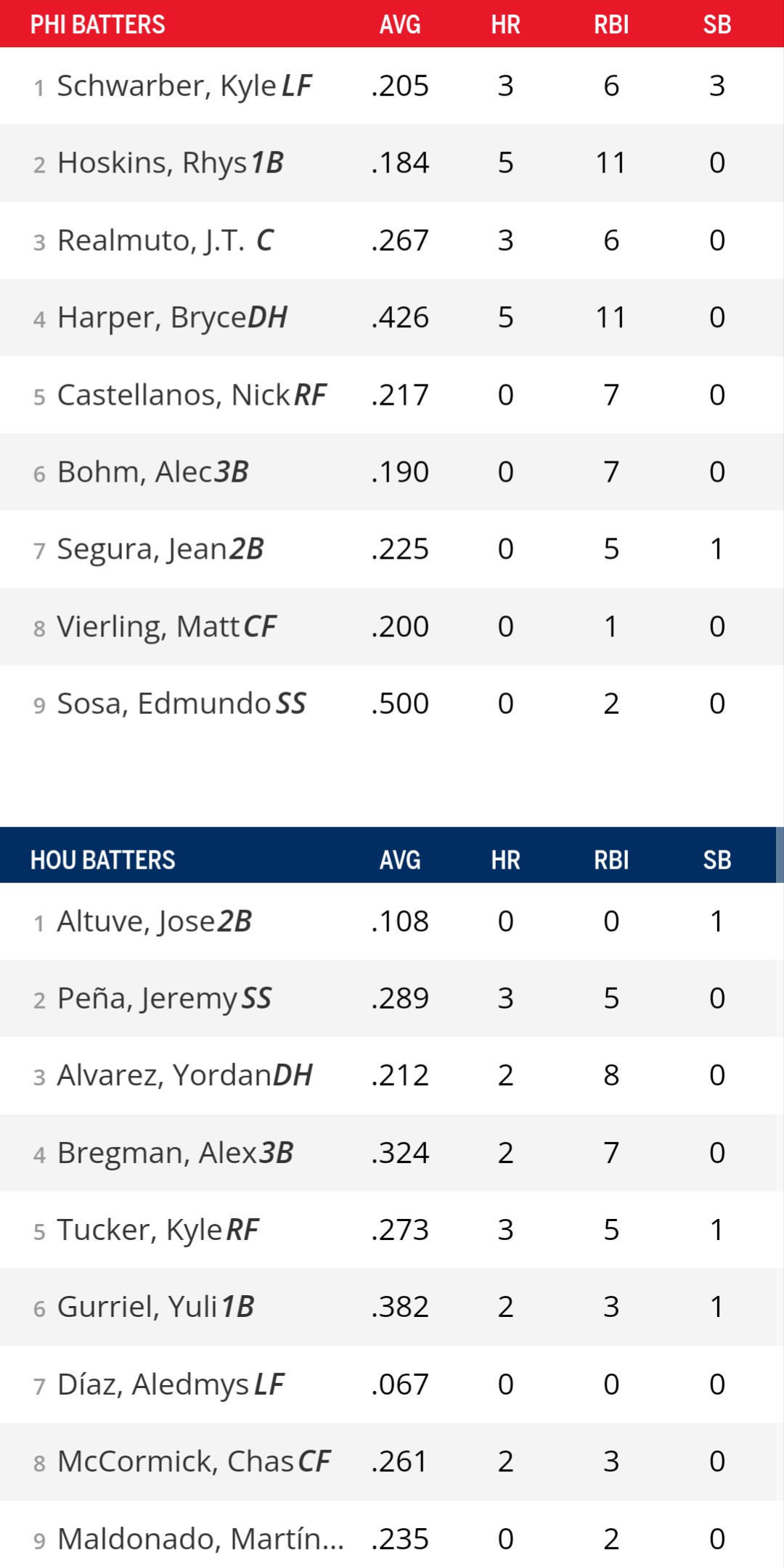View Jeremy Peña's player details
Image resolution: width=784 pixels, height=1568 pixels.
tap(147, 998)
